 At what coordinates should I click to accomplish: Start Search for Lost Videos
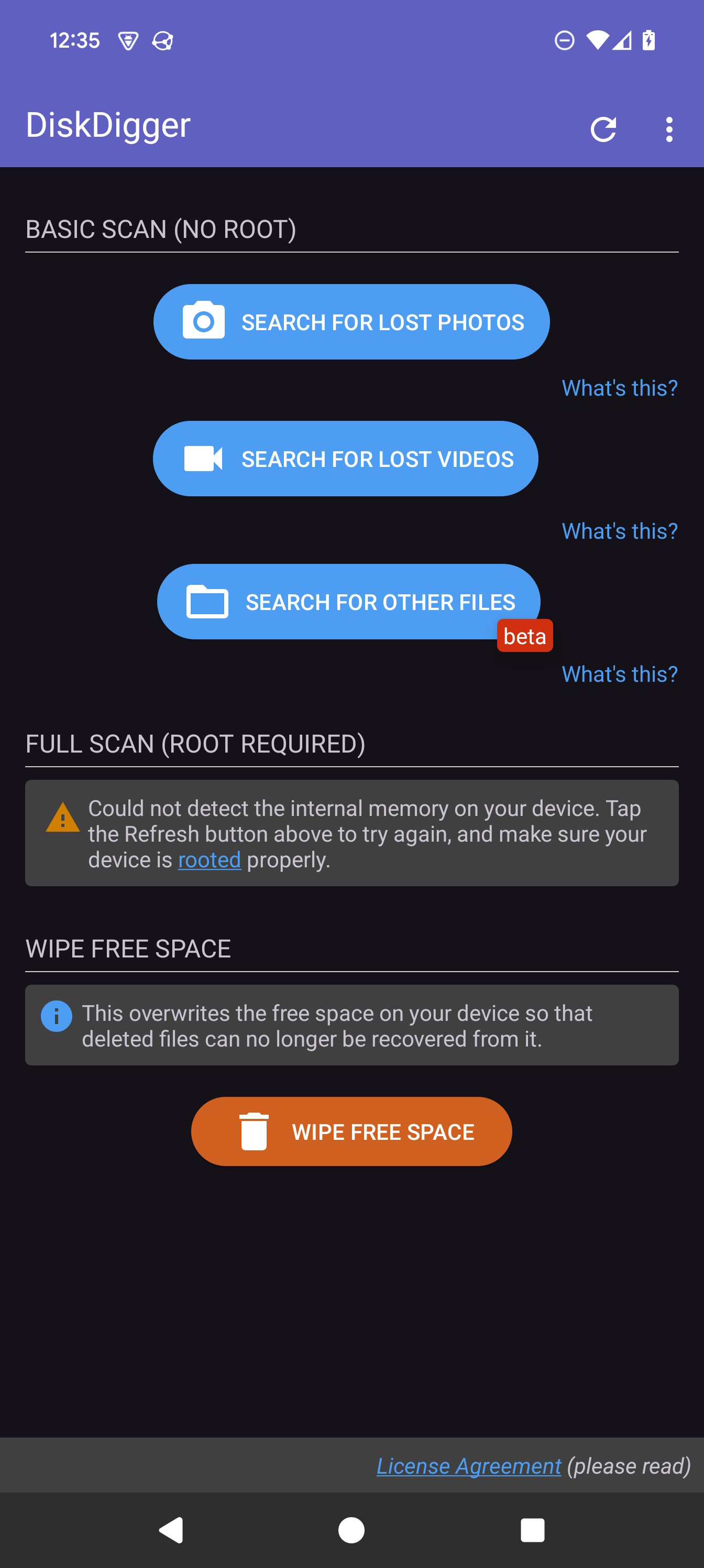tap(345, 459)
